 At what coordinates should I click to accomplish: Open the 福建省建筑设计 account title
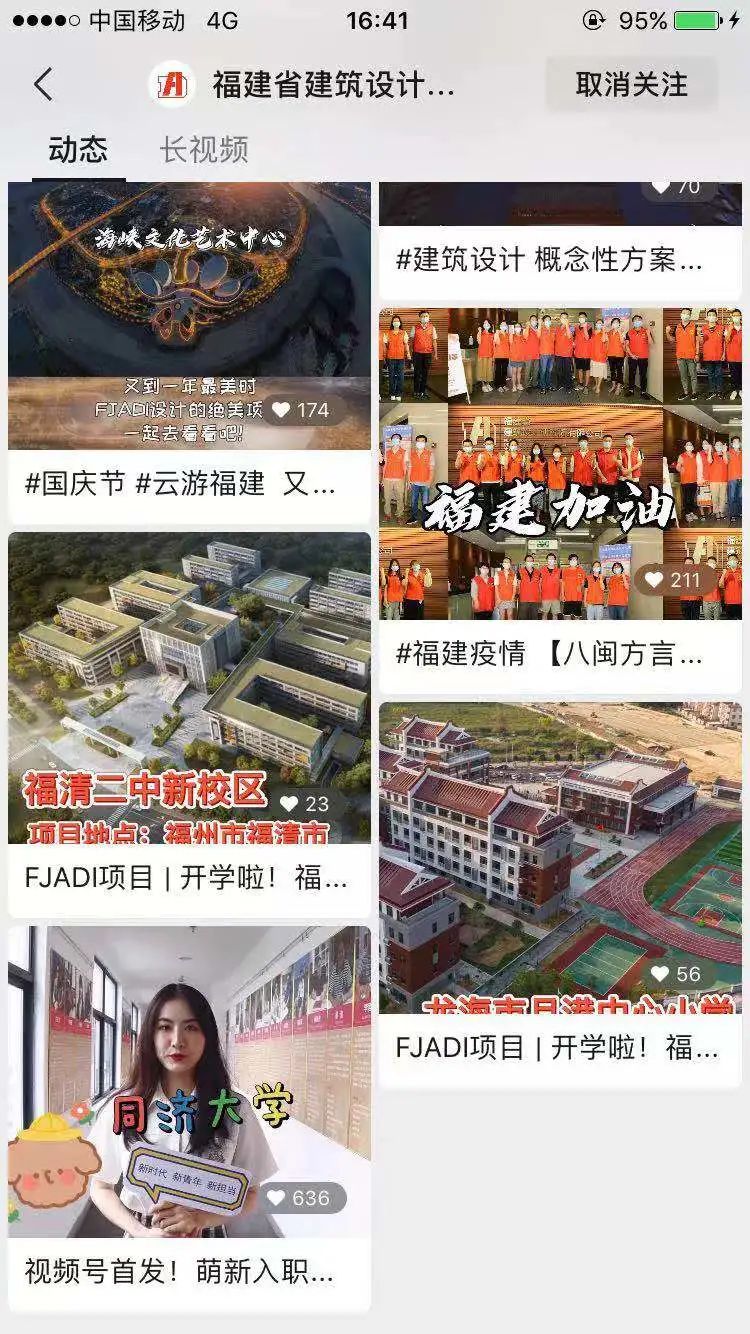click(333, 85)
